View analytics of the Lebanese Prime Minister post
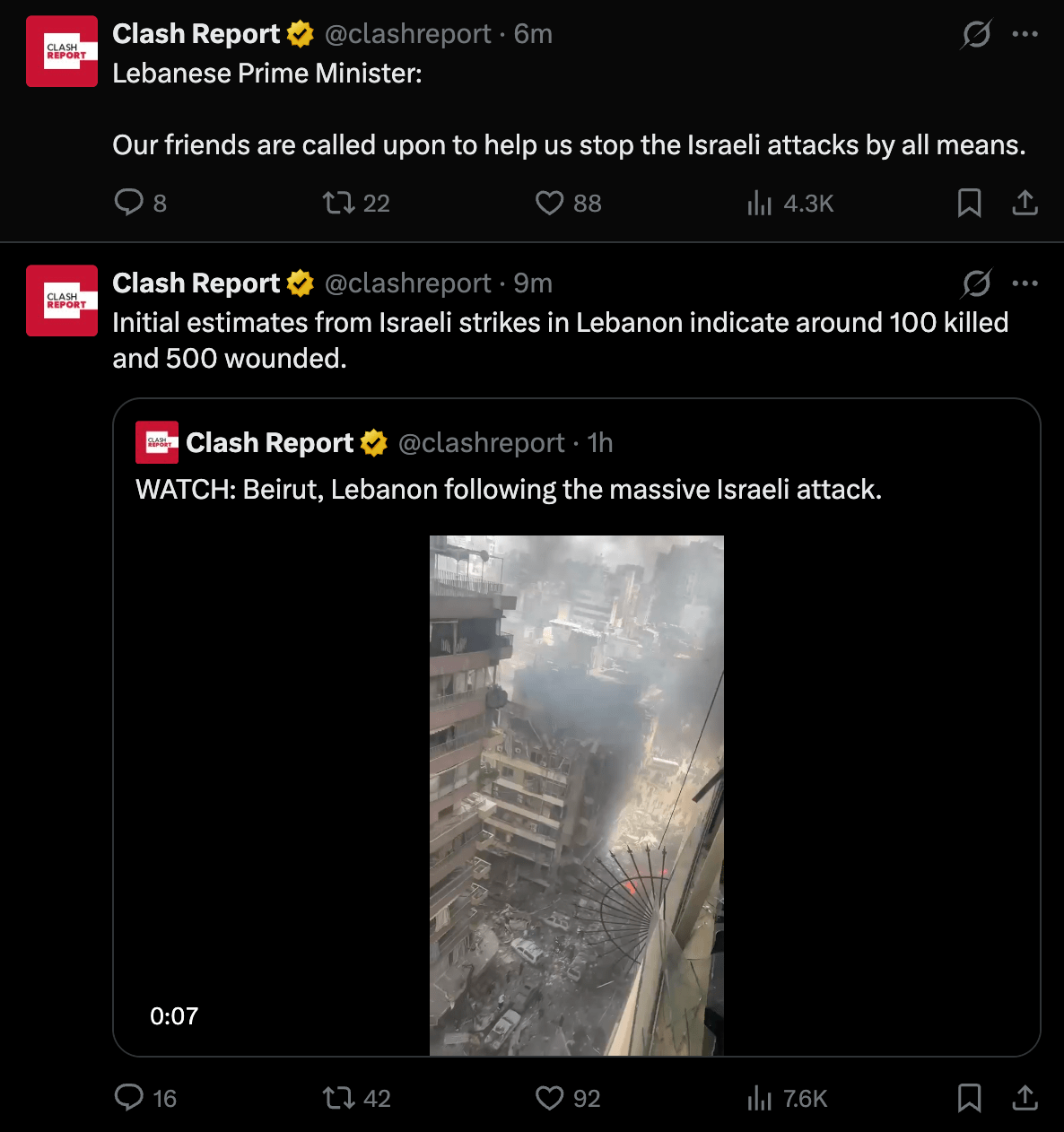This screenshot has height=1132, width=1064. (x=759, y=203)
